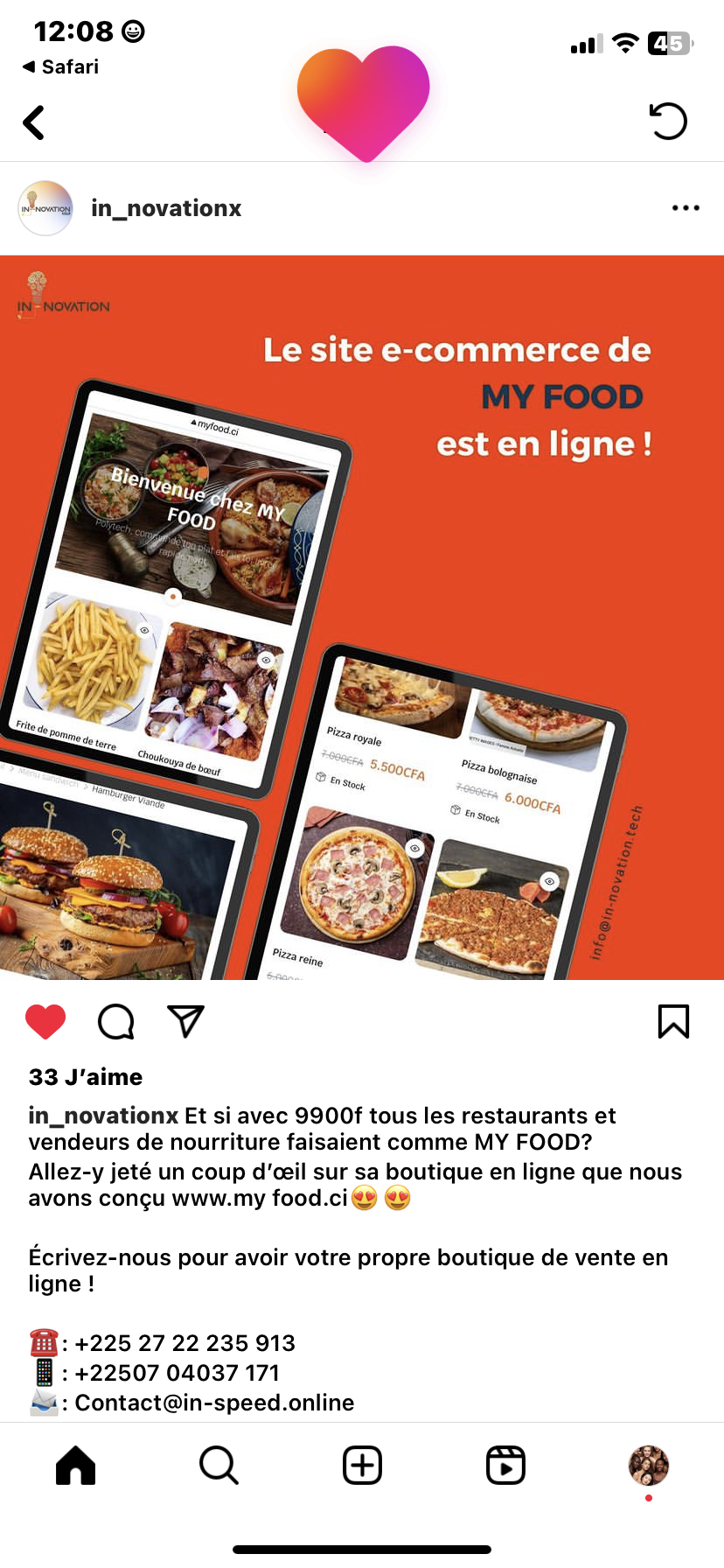View the 33 J'aime likes list
This screenshot has width=724, height=1568.
pos(86,1077)
